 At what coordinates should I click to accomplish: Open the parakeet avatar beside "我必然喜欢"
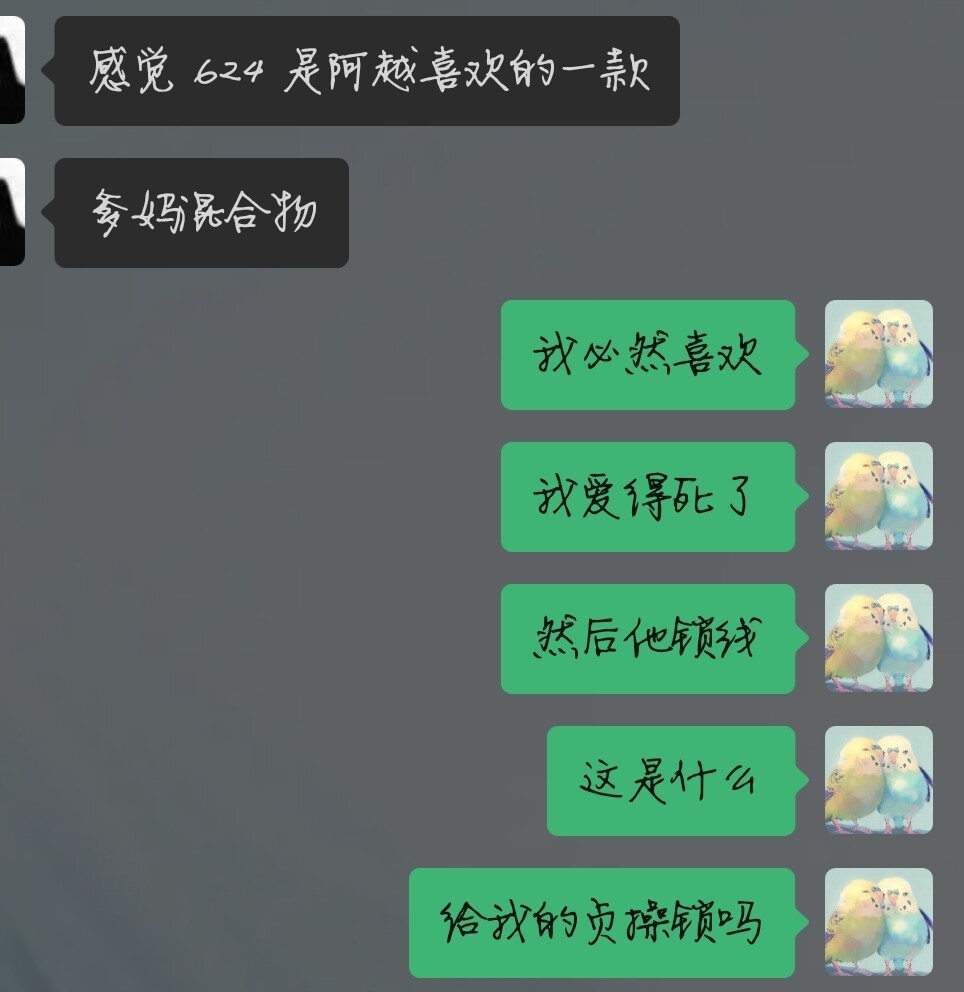pos(878,354)
